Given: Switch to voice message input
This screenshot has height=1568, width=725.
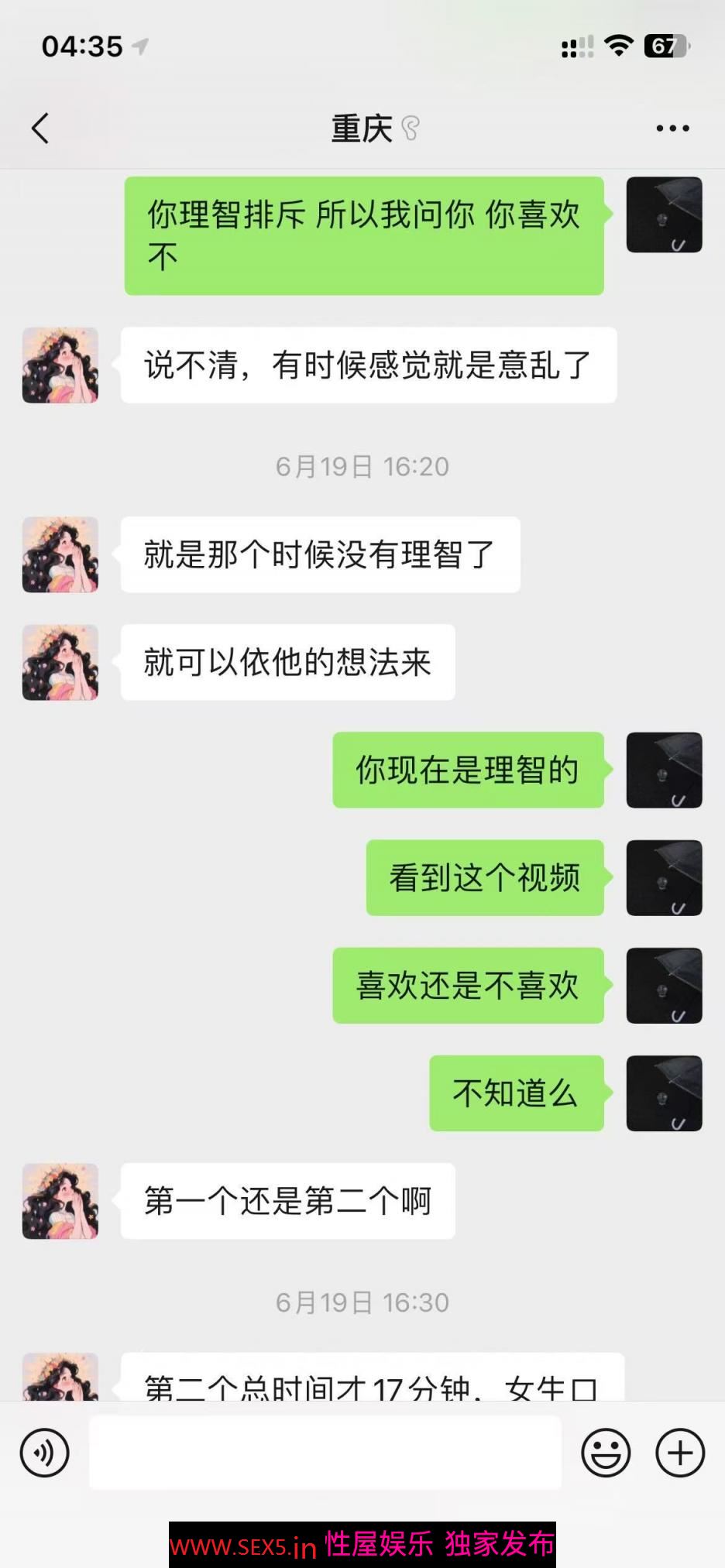Looking at the screenshot, I should 45,1453.
